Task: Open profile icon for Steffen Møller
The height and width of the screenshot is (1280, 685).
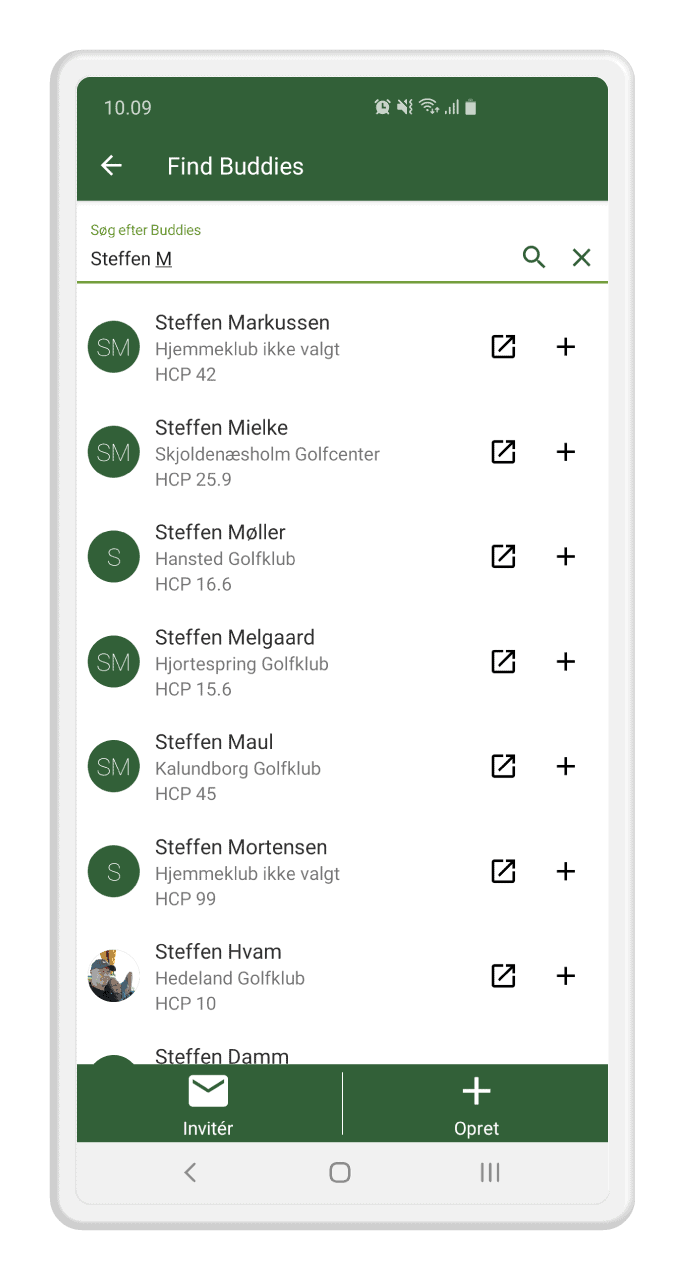Action: click(503, 557)
